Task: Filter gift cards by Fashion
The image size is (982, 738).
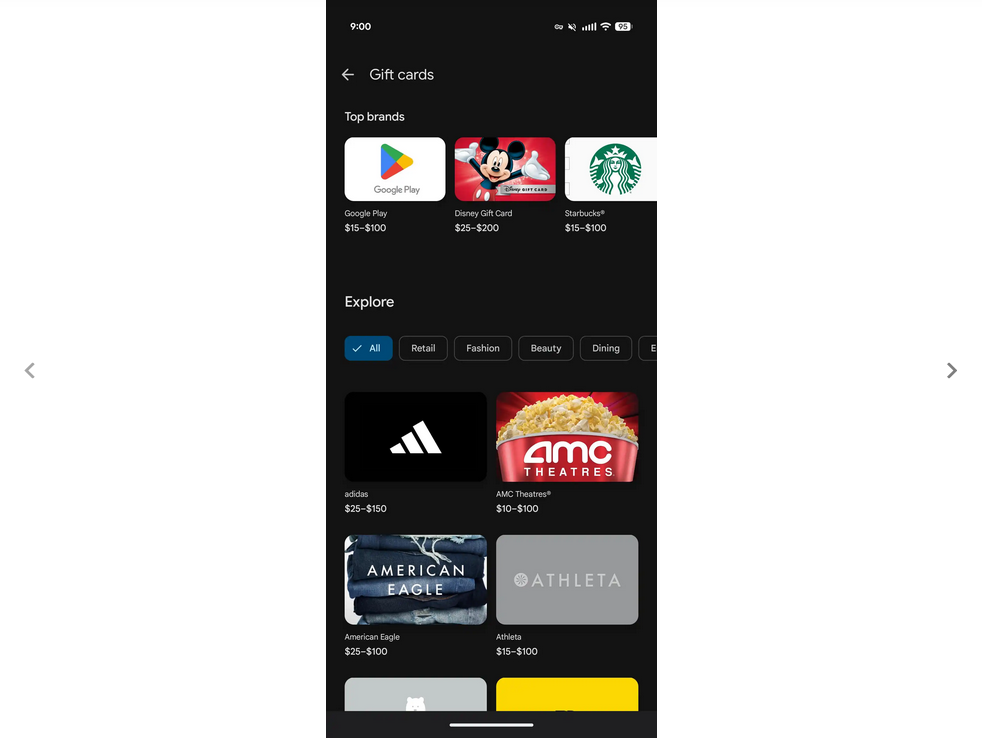Action: tap(483, 348)
